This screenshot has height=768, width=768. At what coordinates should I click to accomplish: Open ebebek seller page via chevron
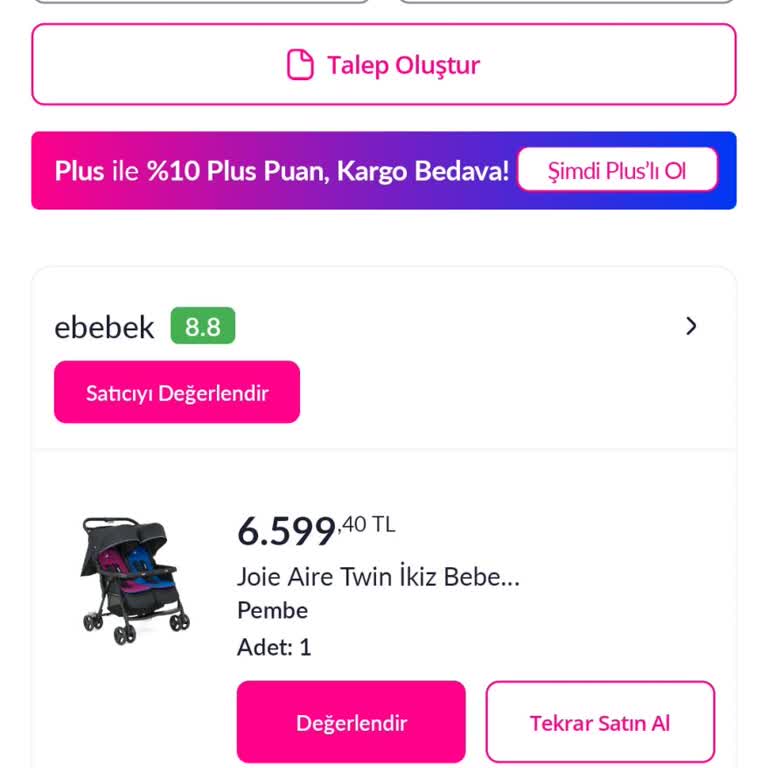[x=691, y=326]
